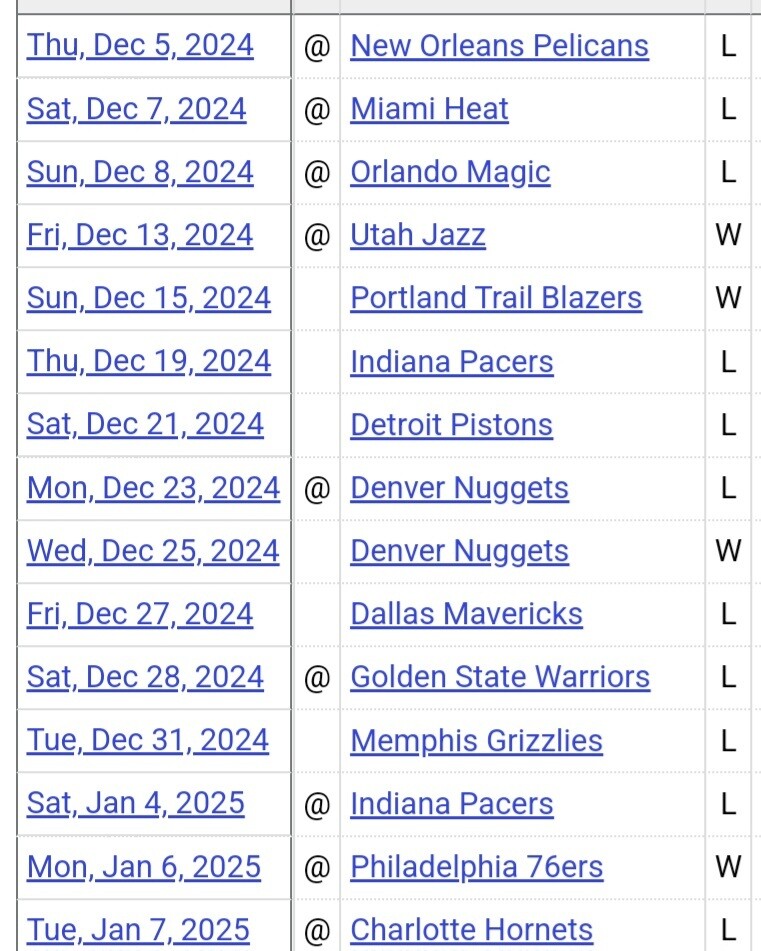Open the Tue, Dec 31, 2024 box score

click(148, 741)
